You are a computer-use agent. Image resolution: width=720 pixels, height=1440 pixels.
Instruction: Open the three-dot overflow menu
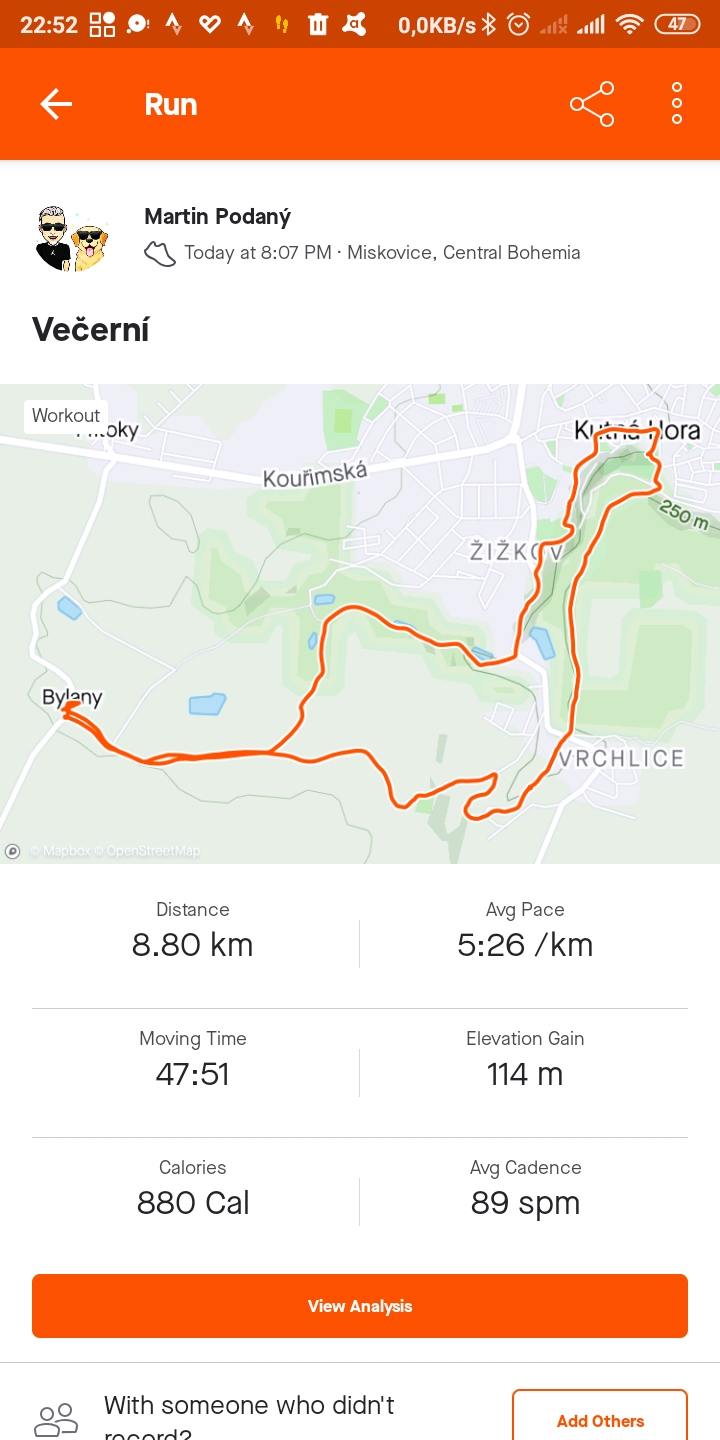point(677,104)
